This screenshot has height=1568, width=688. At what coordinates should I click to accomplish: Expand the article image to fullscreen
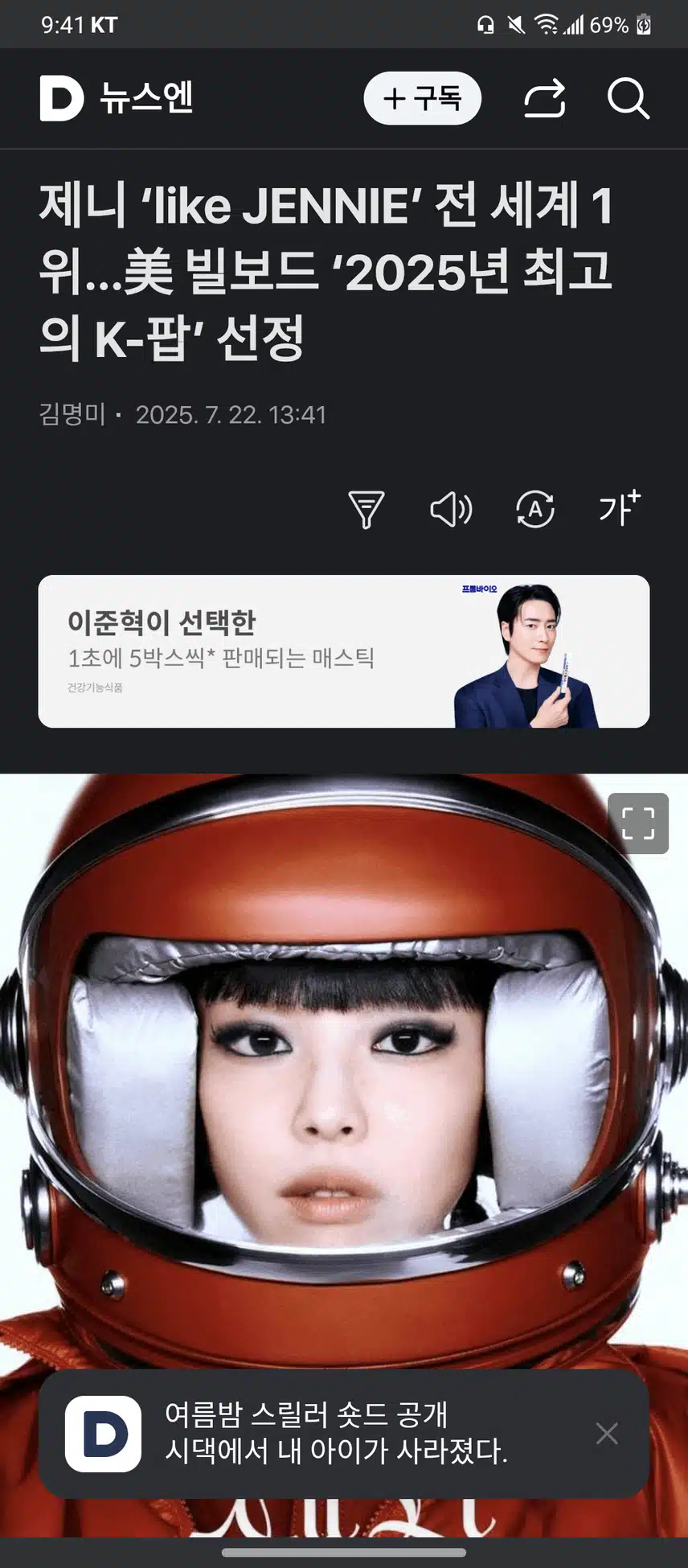pos(638,823)
